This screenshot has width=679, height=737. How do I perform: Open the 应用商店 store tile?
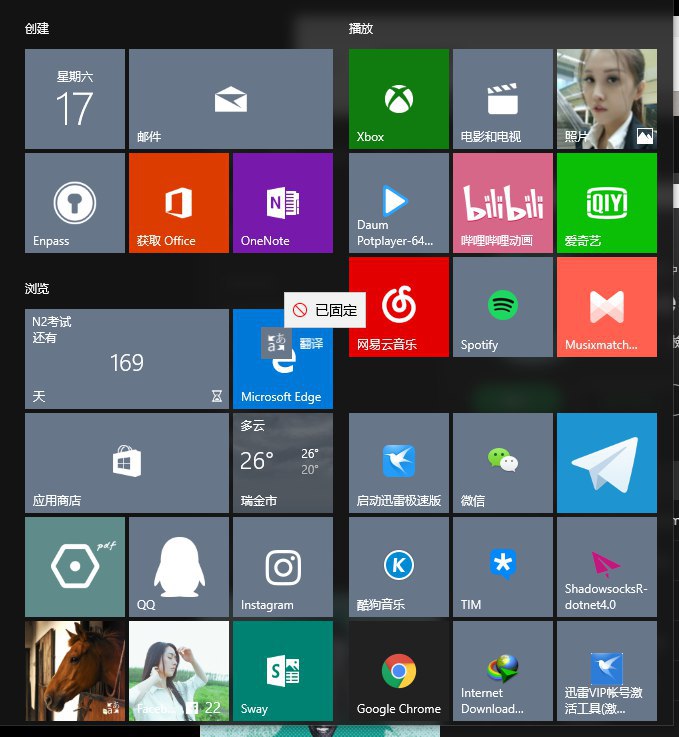127,463
